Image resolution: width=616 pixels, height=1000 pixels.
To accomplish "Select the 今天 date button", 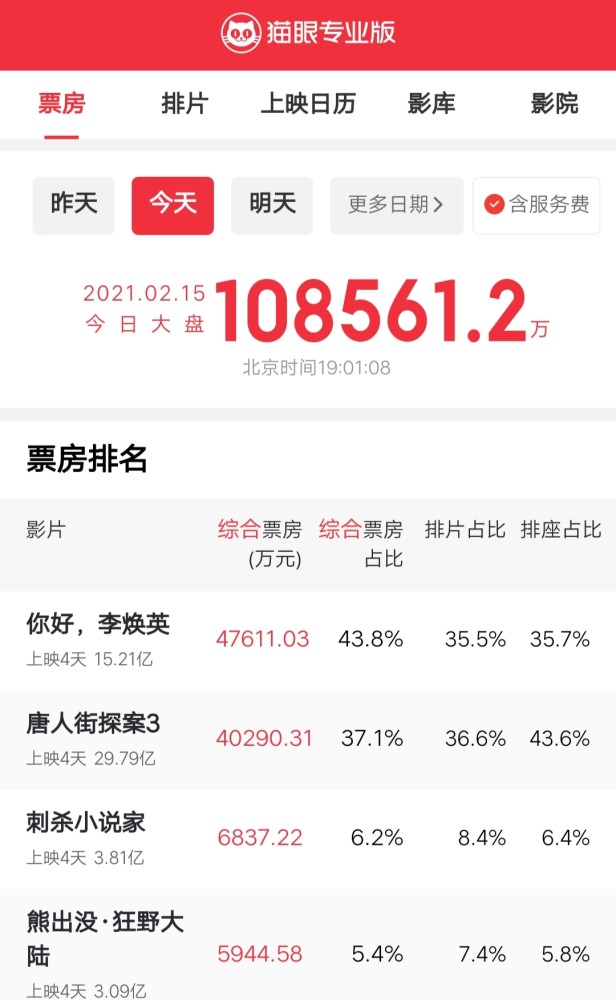I will click(x=173, y=205).
